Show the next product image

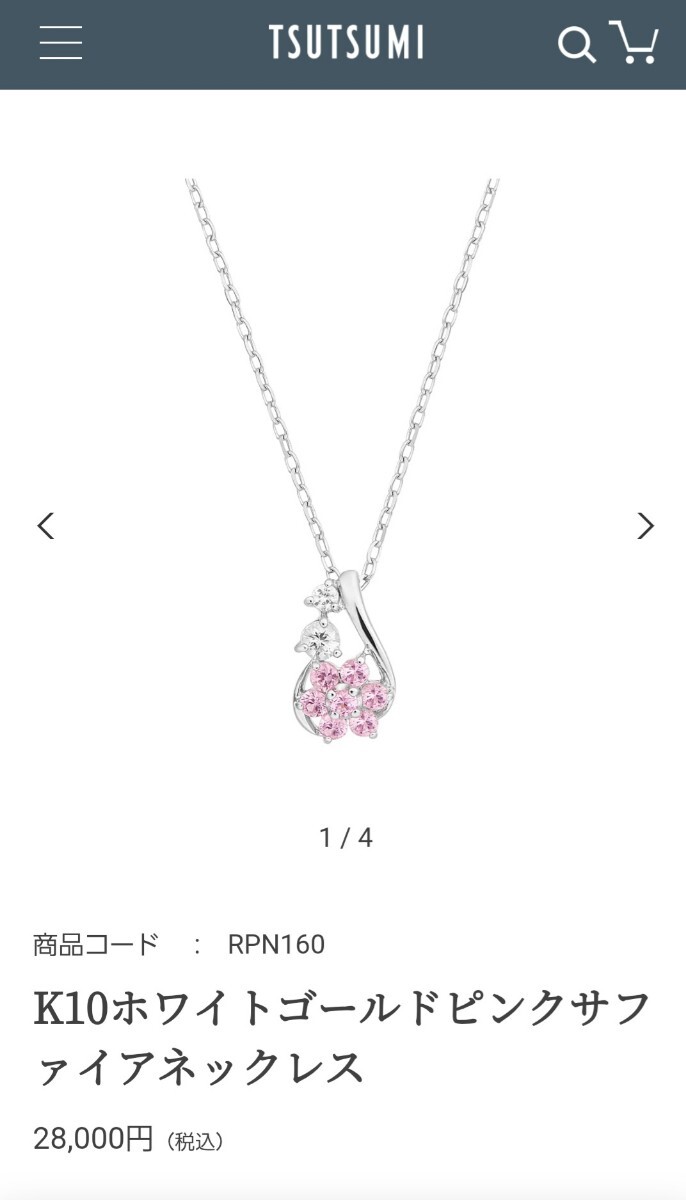pyautogui.click(x=645, y=526)
